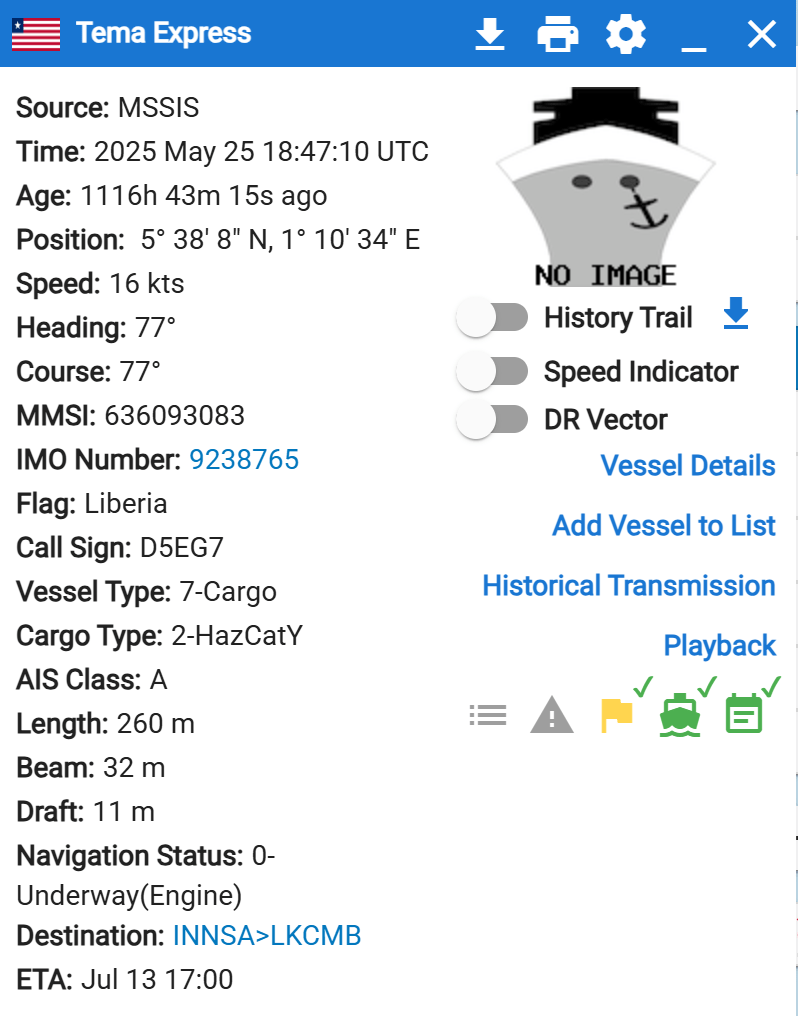Open the settings gear
Image resolution: width=798 pixels, height=1016 pixels.
626,35
